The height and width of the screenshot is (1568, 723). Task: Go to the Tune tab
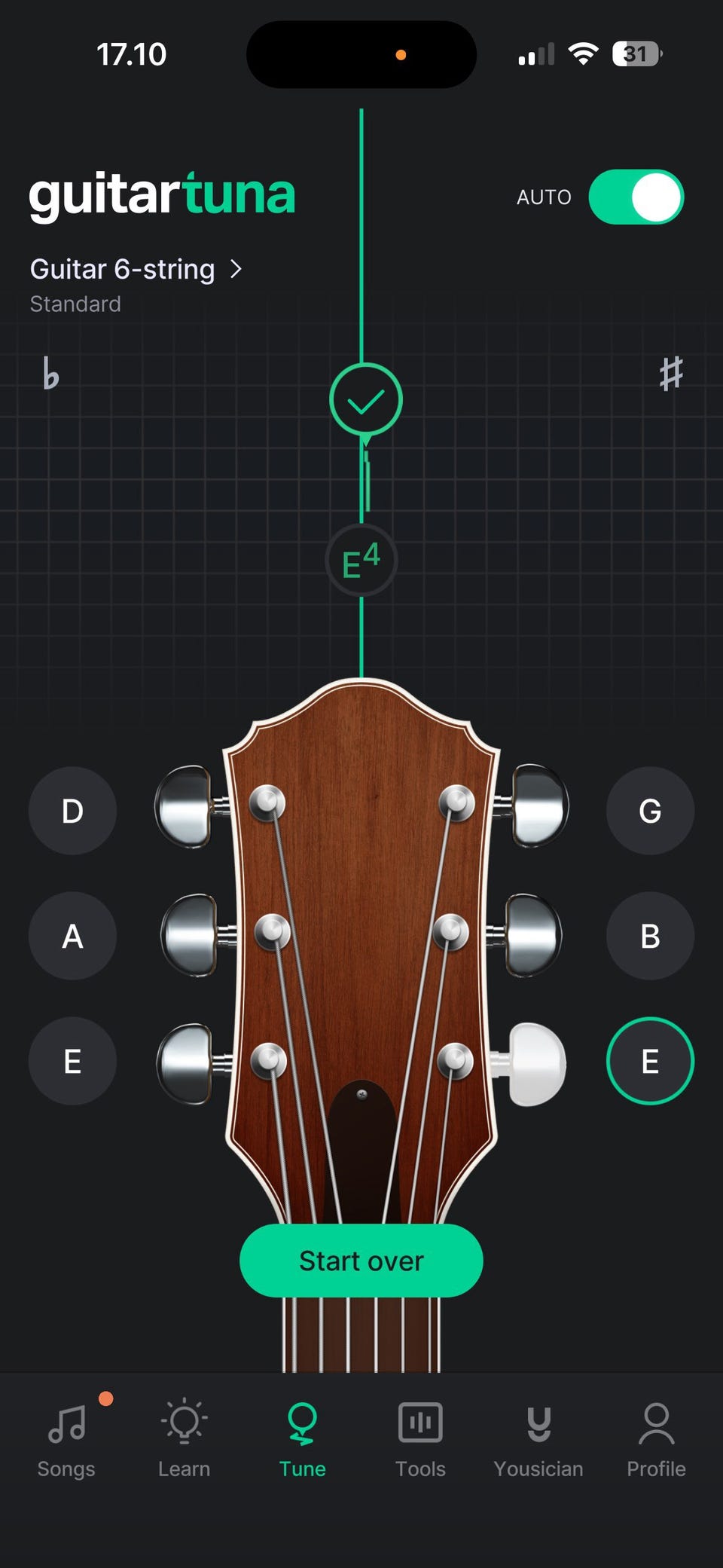tap(302, 1441)
